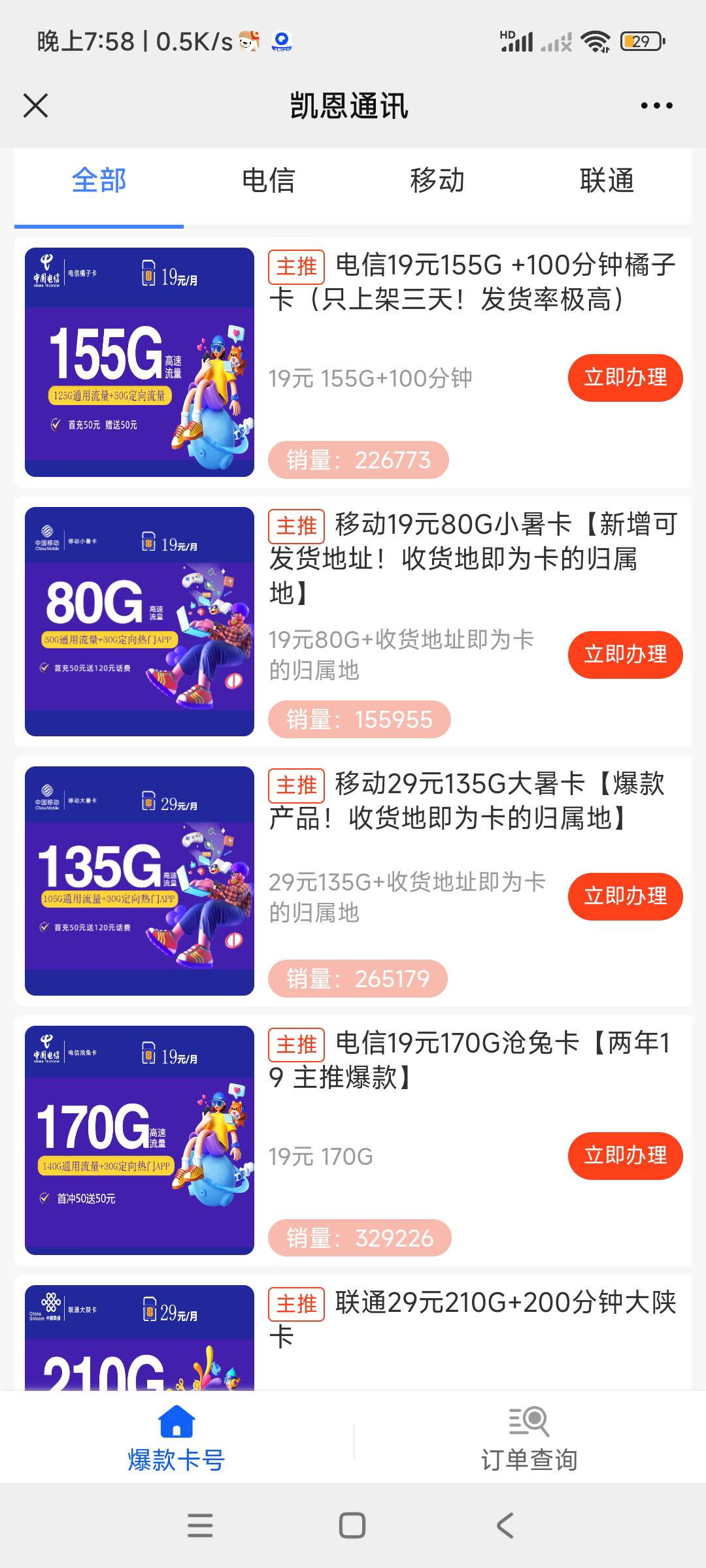Viewport: 706px width, 1568px height.
Task: View the 170G 电信沧兔卡 product image
Action: (x=139, y=1140)
